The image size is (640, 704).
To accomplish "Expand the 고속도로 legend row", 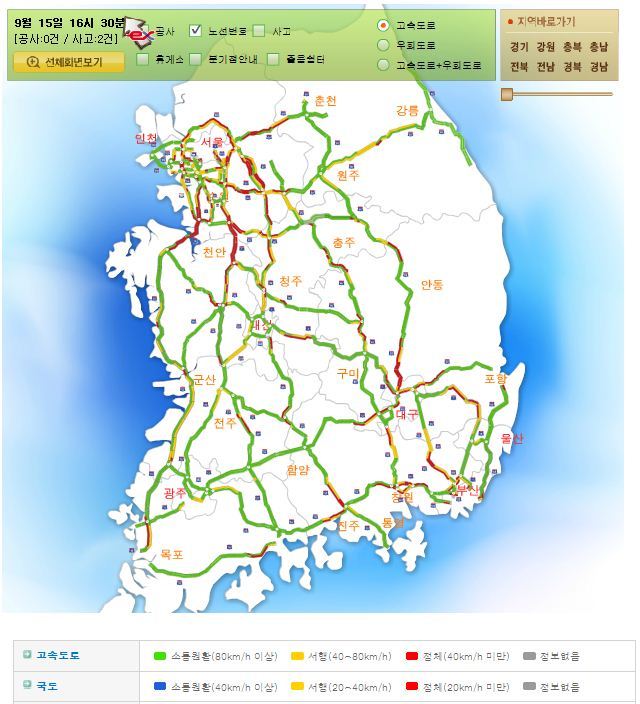I will (x=27, y=656).
